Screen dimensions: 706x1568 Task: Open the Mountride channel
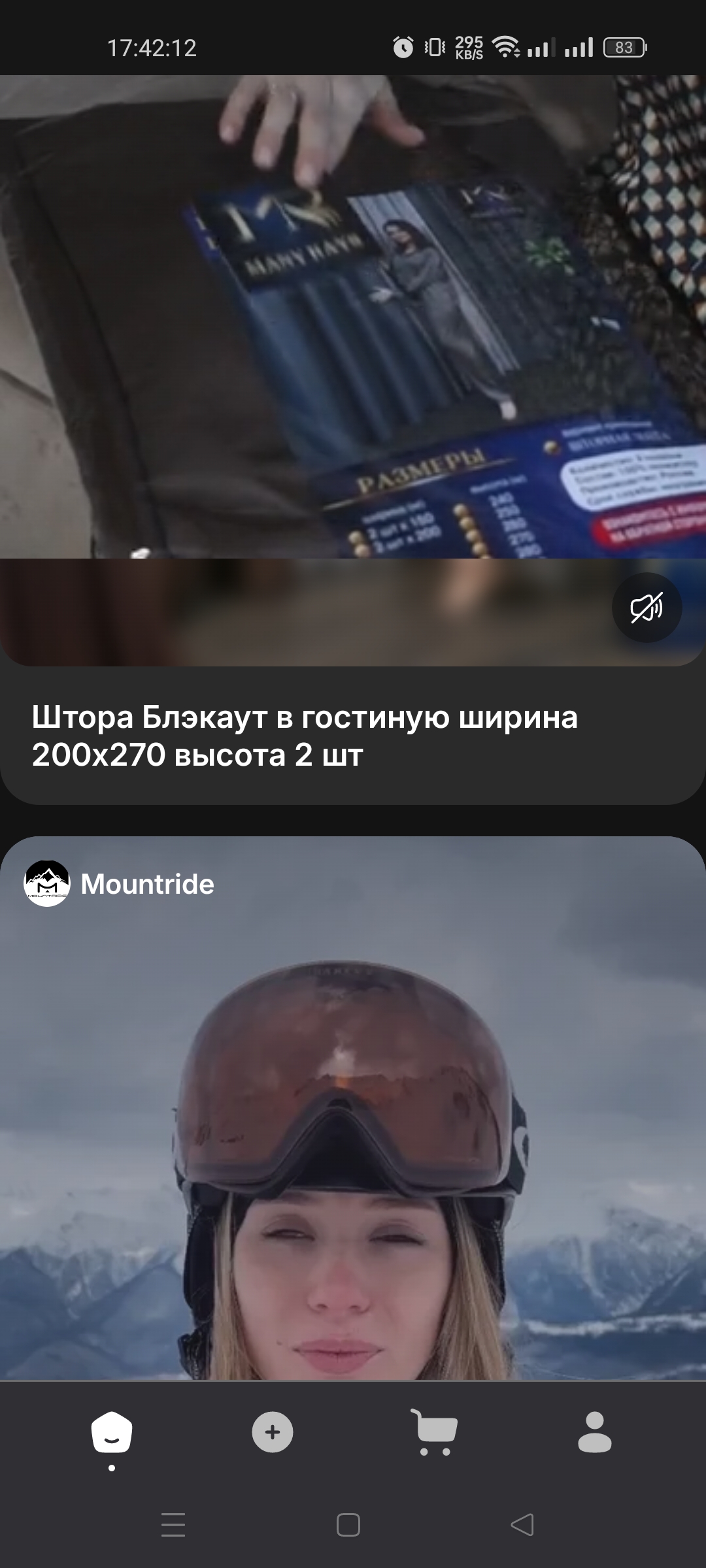tap(147, 884)
